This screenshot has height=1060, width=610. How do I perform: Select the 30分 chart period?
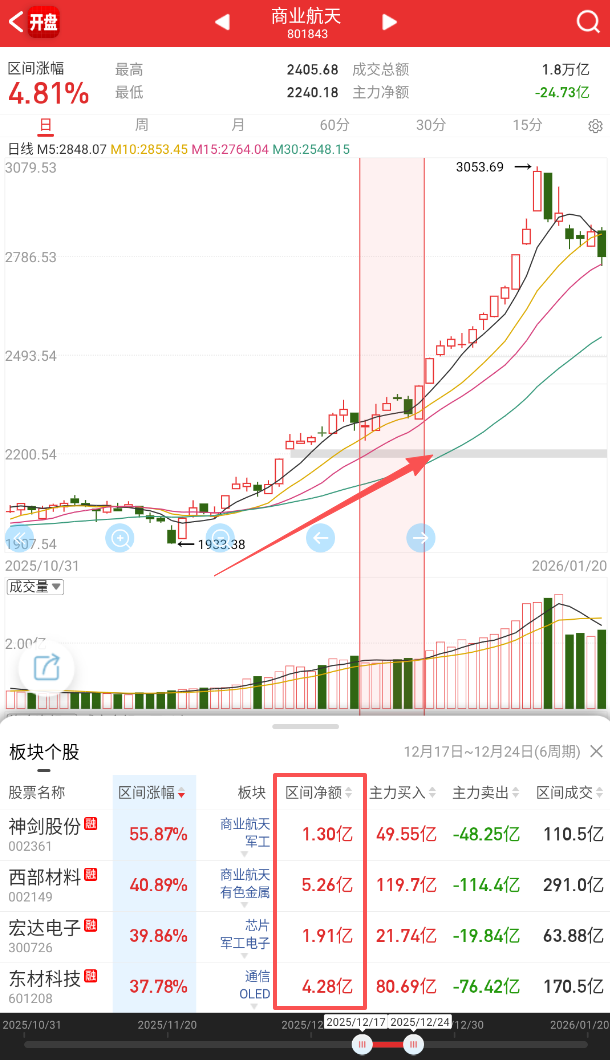point(431,125)
